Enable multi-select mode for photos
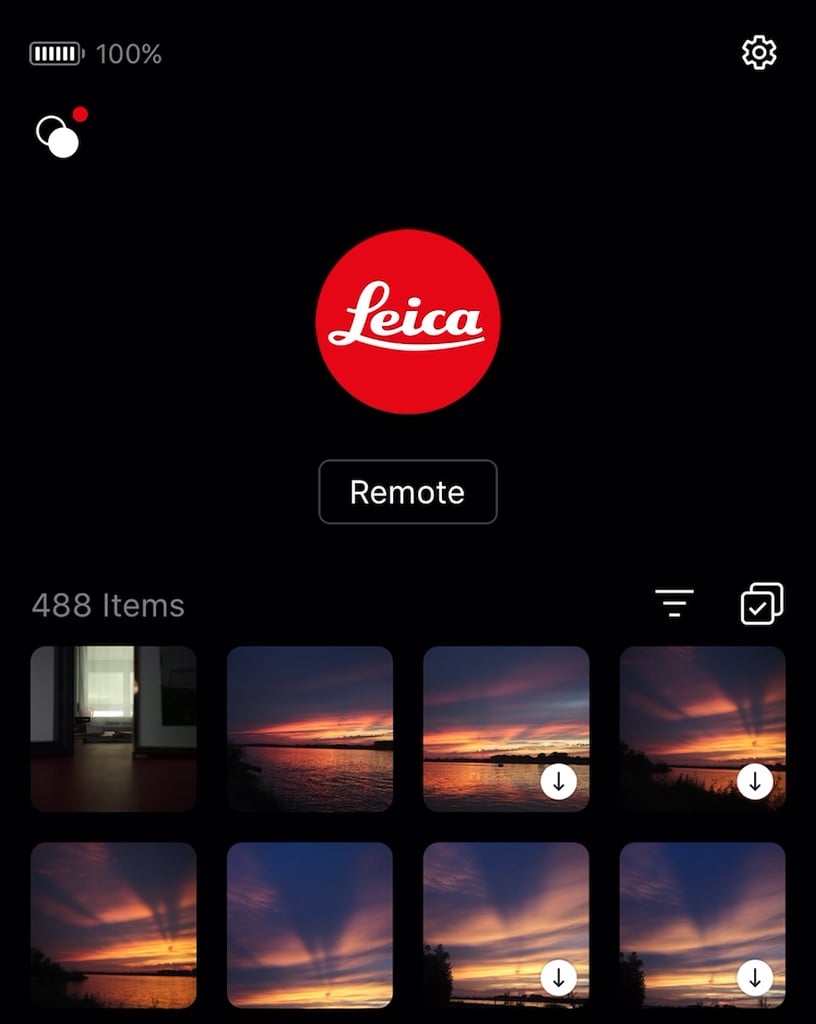 [761, 604]
